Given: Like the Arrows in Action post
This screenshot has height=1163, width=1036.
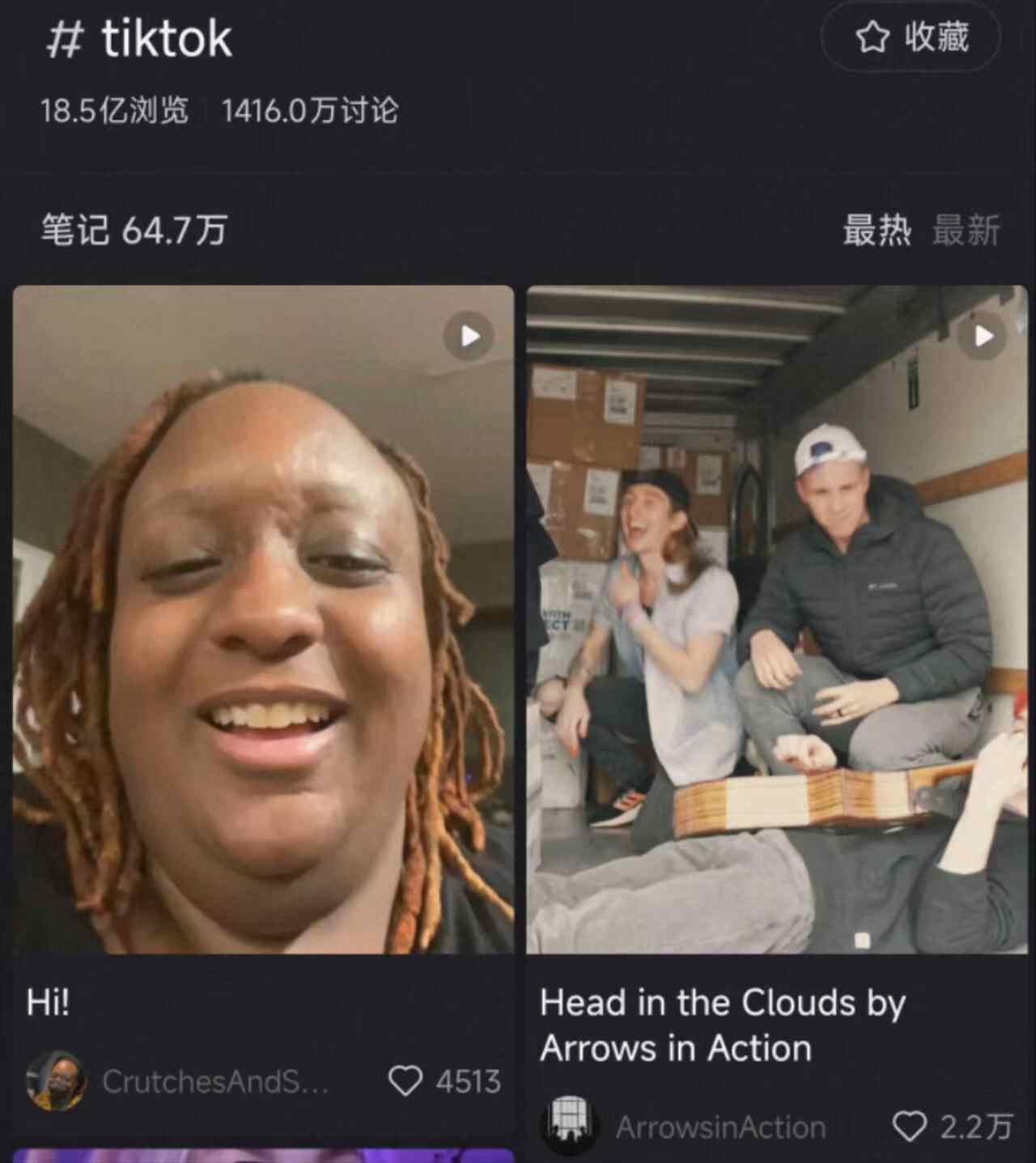Looking at the screenshot, I should [x=908, y=1126].
